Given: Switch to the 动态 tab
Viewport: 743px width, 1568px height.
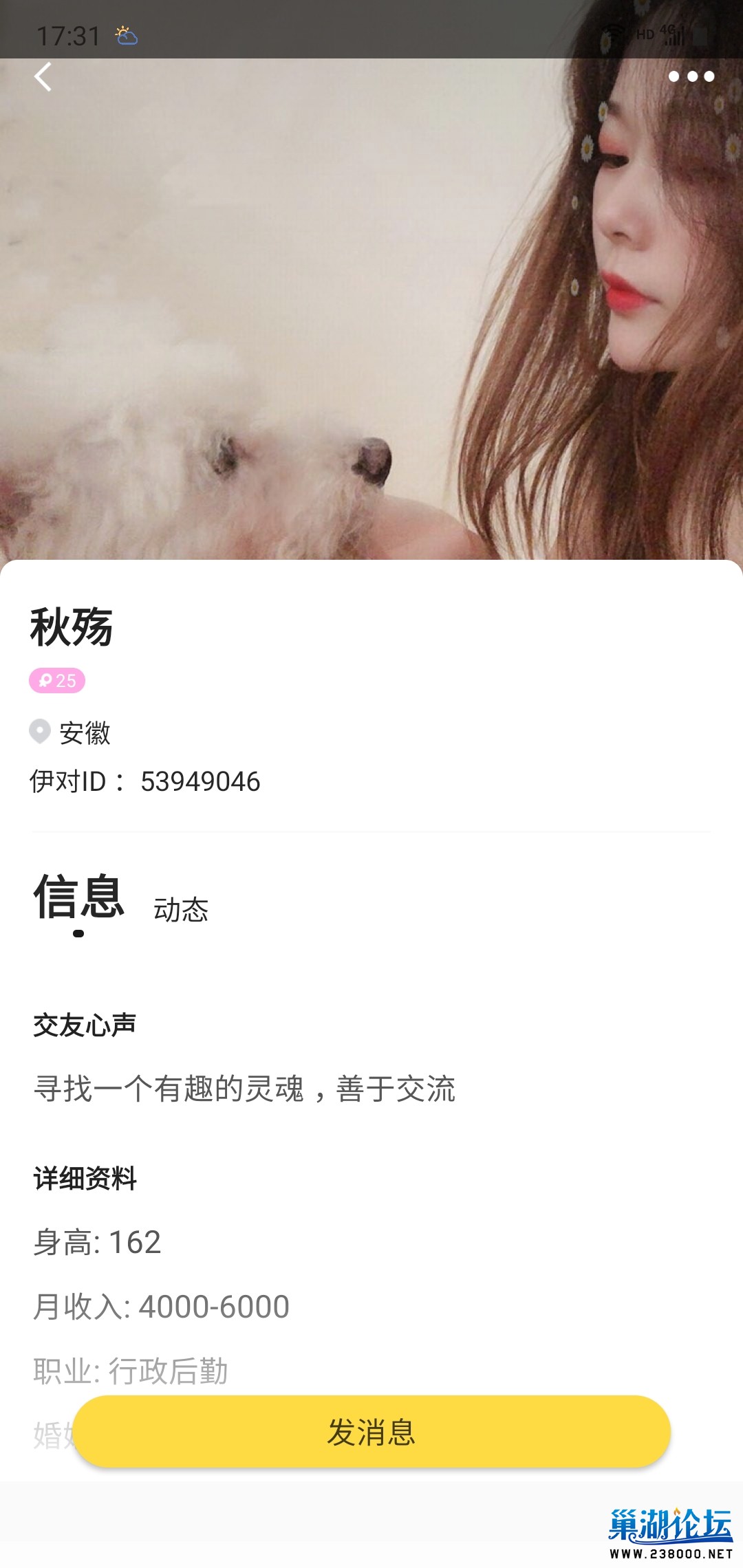Looking at the screenshot, I should [x=181, y=910].
